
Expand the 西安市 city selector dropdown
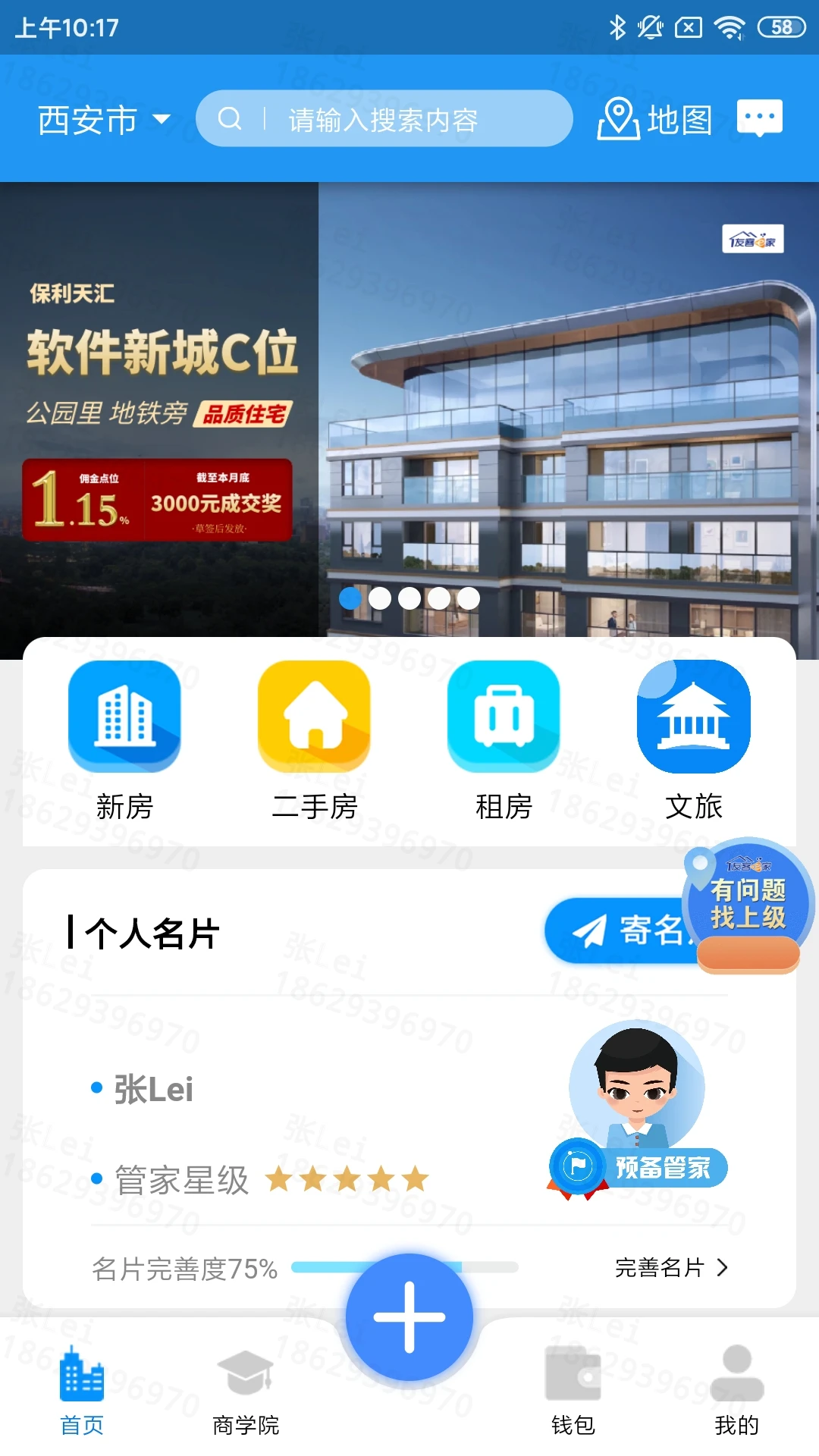point(102,119)
